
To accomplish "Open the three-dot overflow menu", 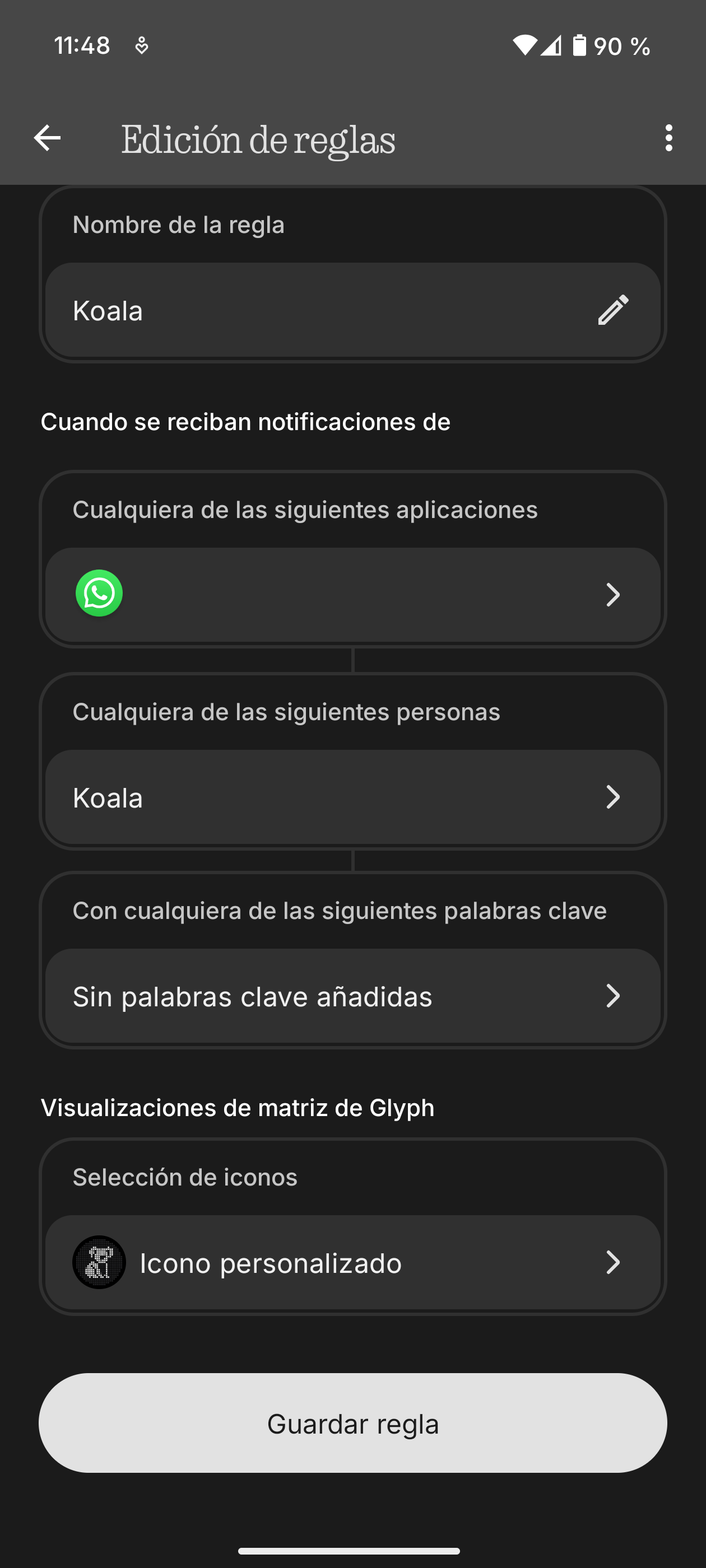I will (x=668, y=138).
